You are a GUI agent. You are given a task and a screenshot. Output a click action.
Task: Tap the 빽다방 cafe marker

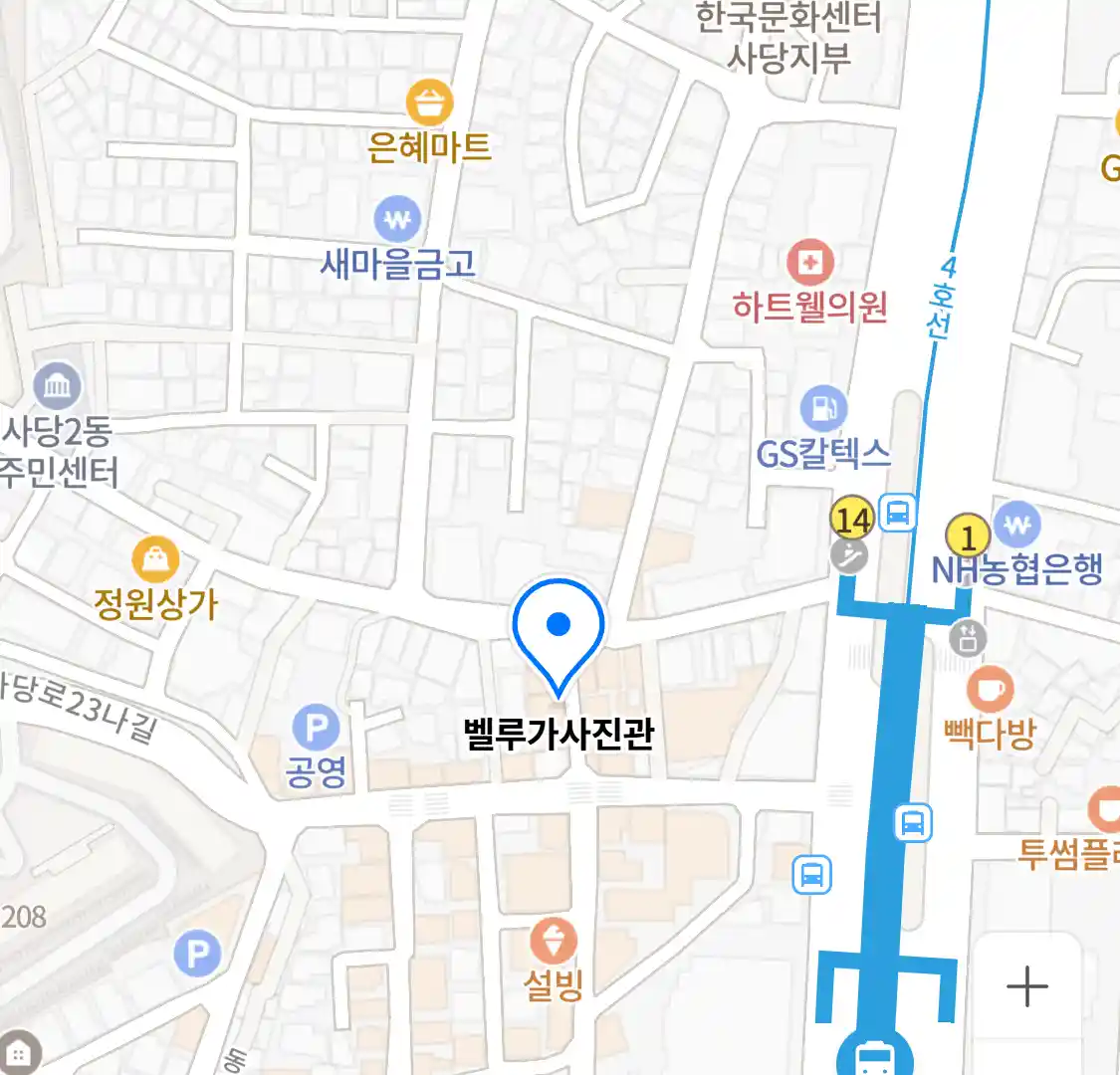(x=990, y=690)
